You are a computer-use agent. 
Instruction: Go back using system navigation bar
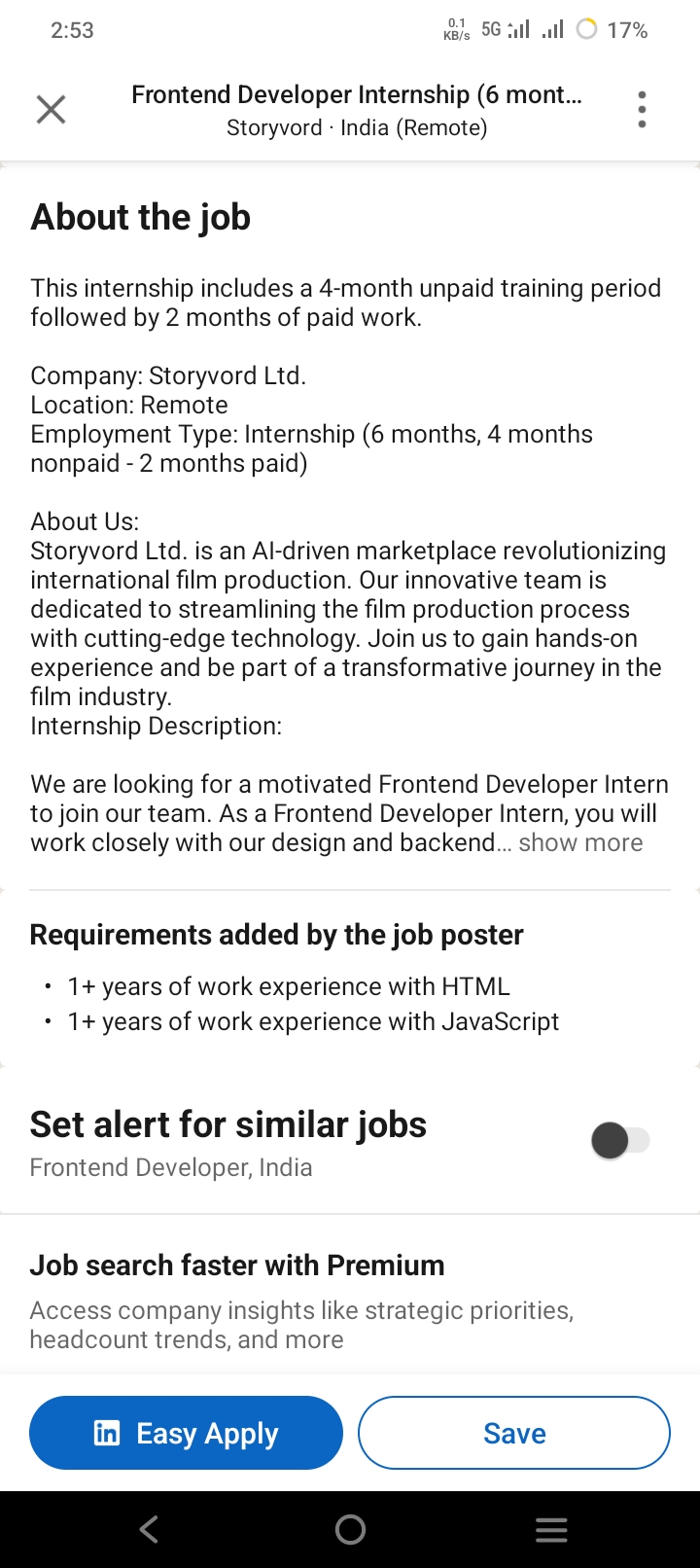point(149,1529)
